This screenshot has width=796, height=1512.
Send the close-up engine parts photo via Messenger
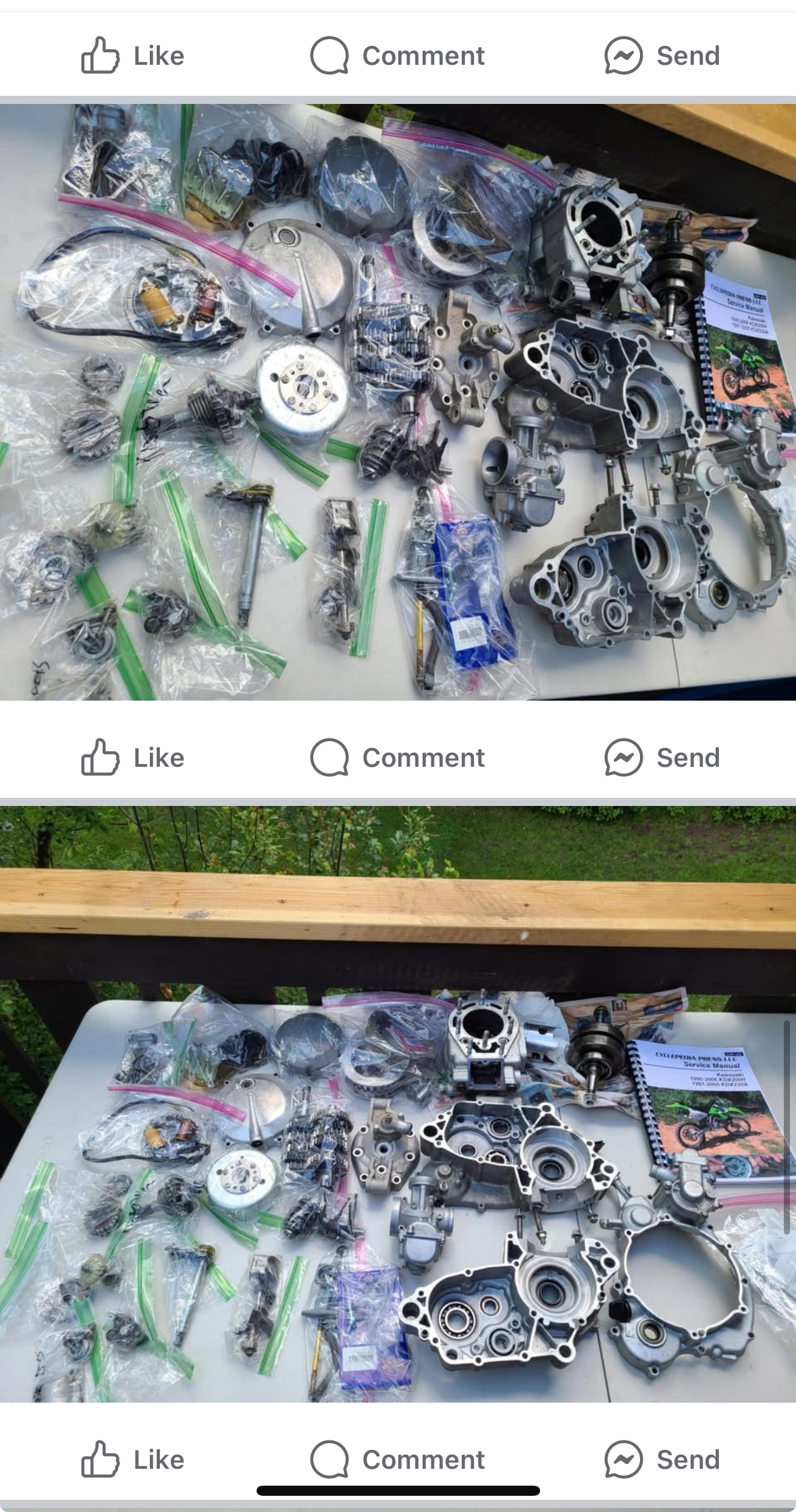(662, 757)
